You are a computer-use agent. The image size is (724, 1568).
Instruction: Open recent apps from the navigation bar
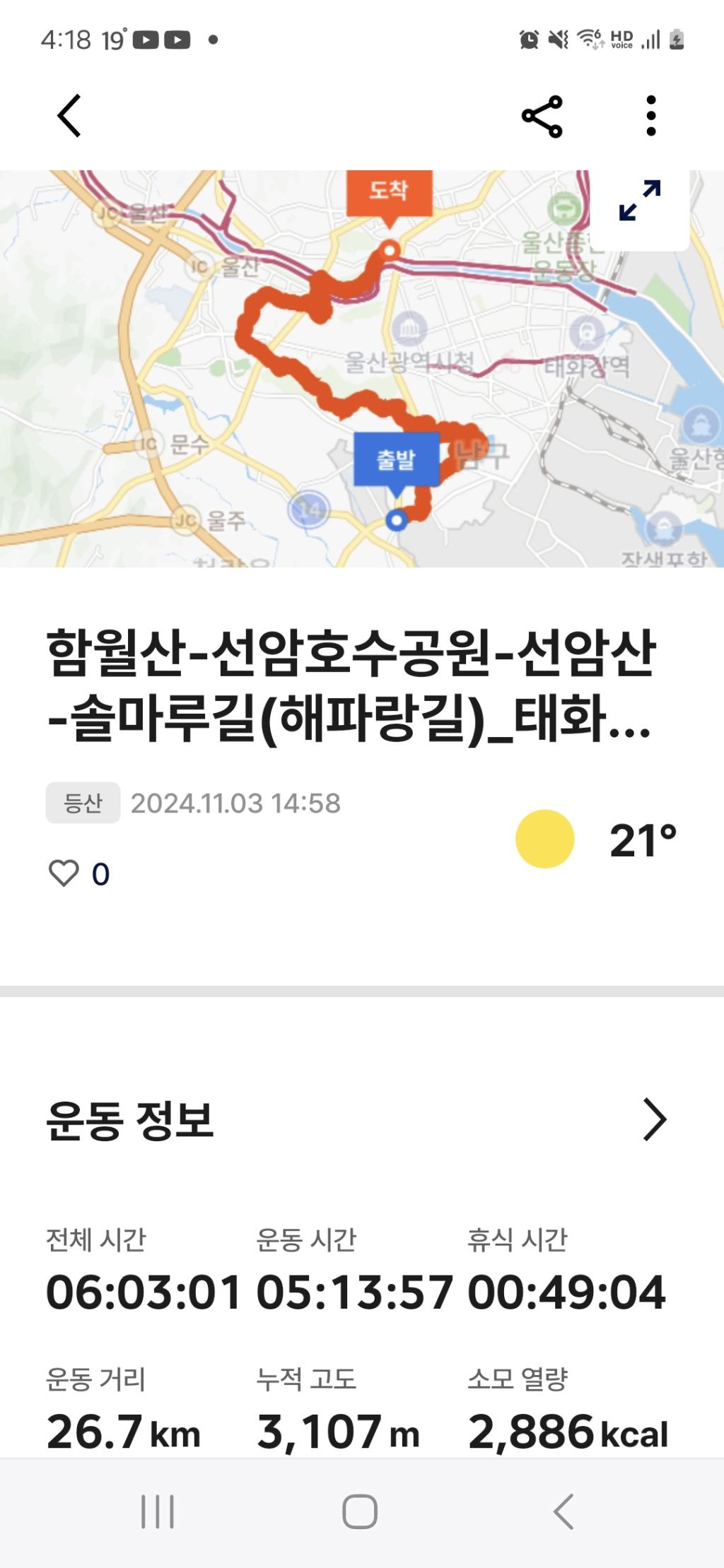[157, 1512]
